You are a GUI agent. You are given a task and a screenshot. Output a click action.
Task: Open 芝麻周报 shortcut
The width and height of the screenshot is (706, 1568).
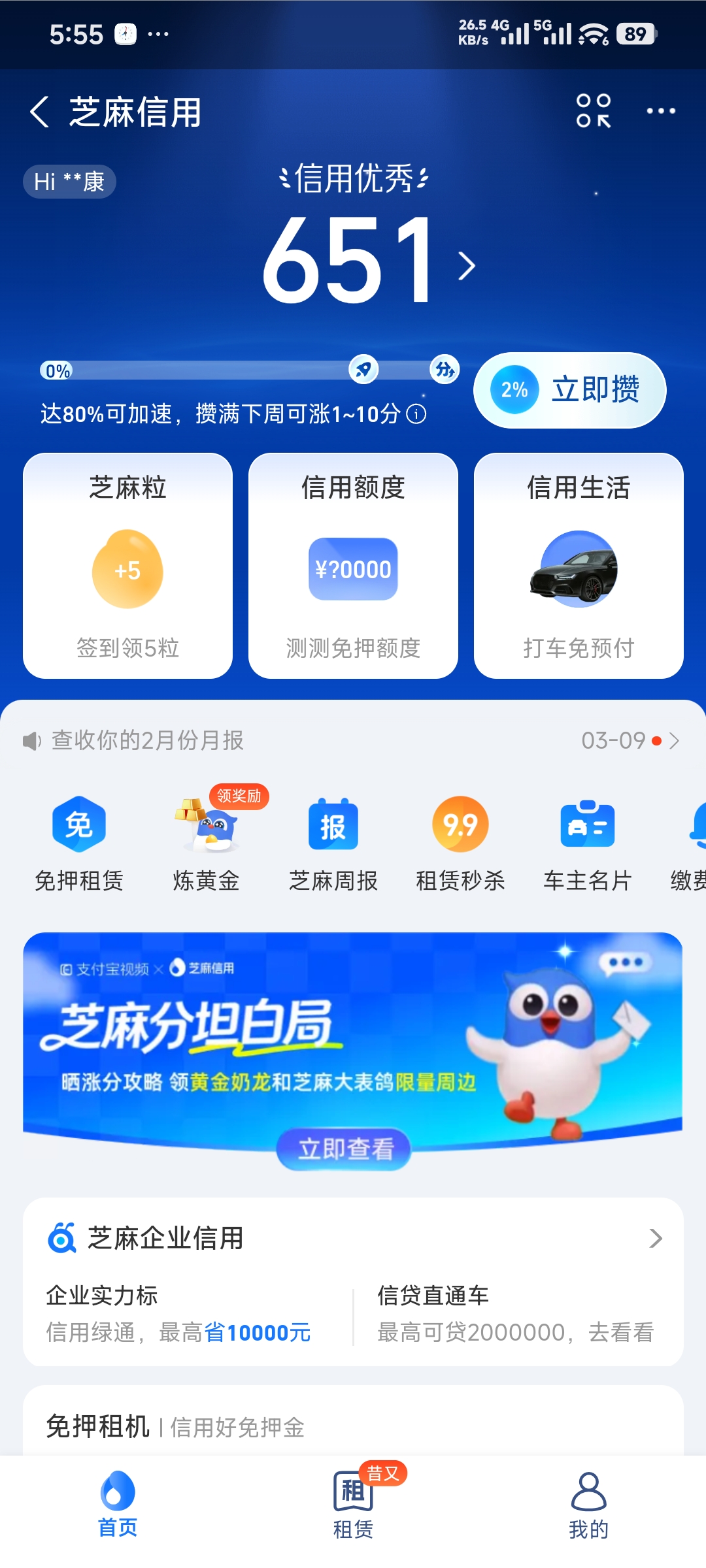point(333,843)
